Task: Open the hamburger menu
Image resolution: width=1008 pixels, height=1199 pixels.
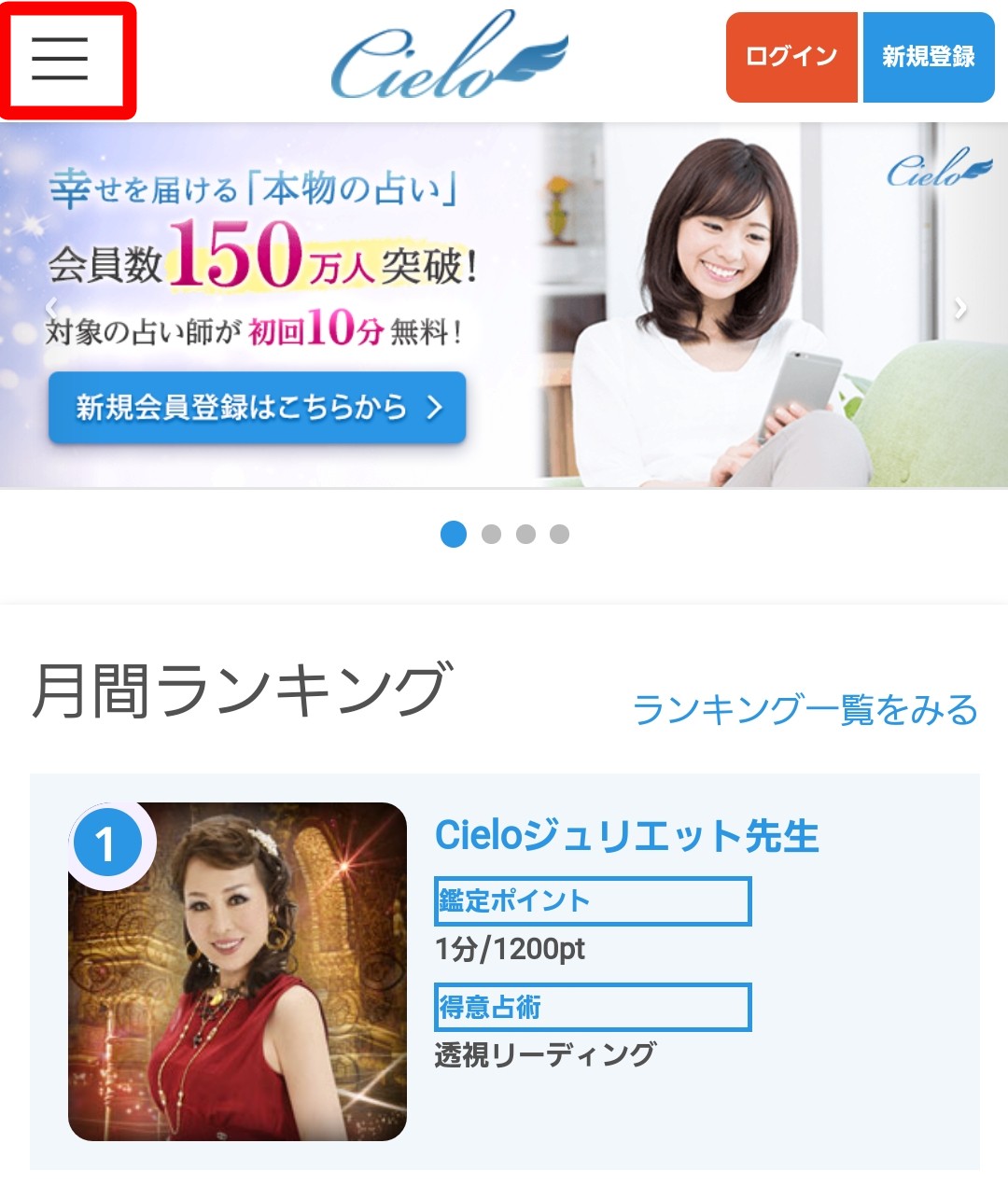Action: pos(60,59)
